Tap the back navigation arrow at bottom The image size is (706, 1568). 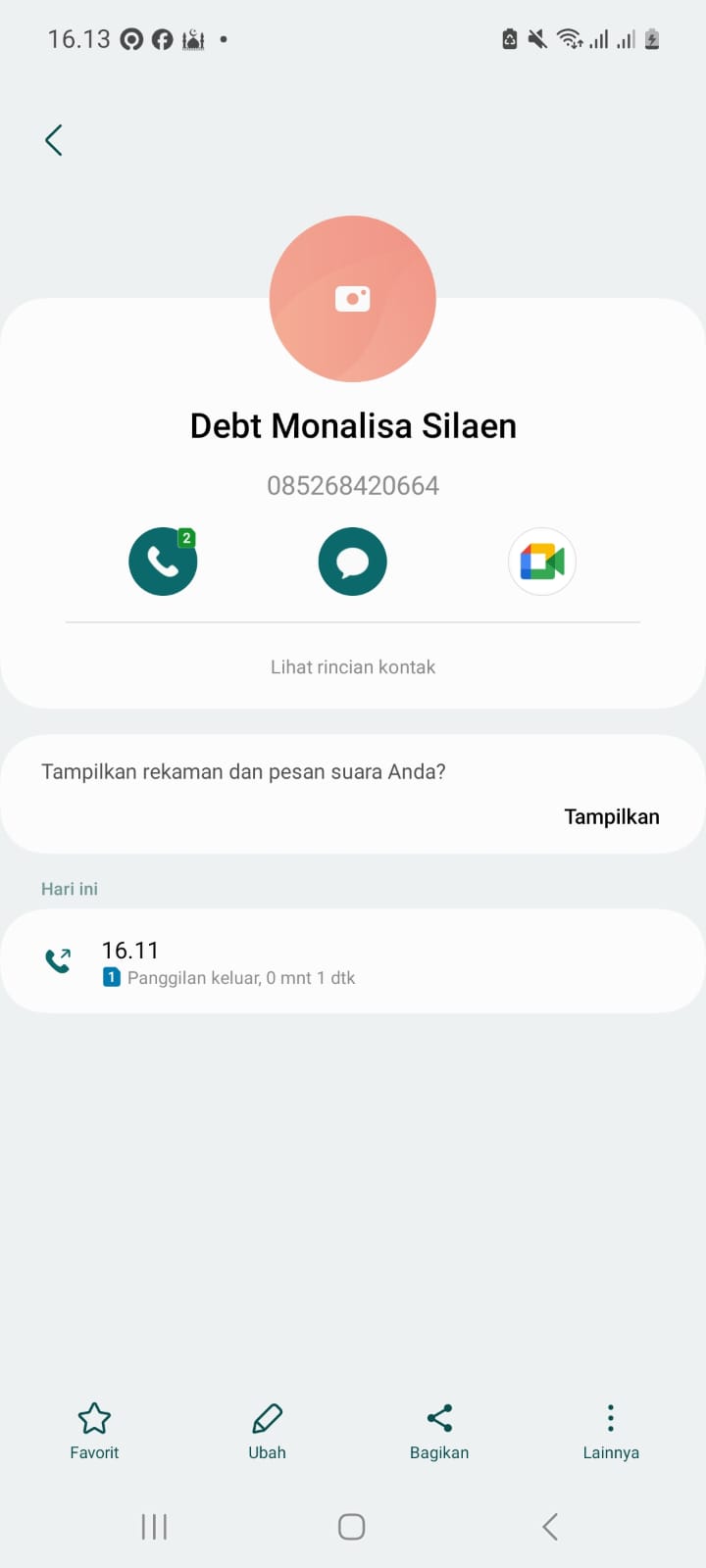coord(549,1525)
